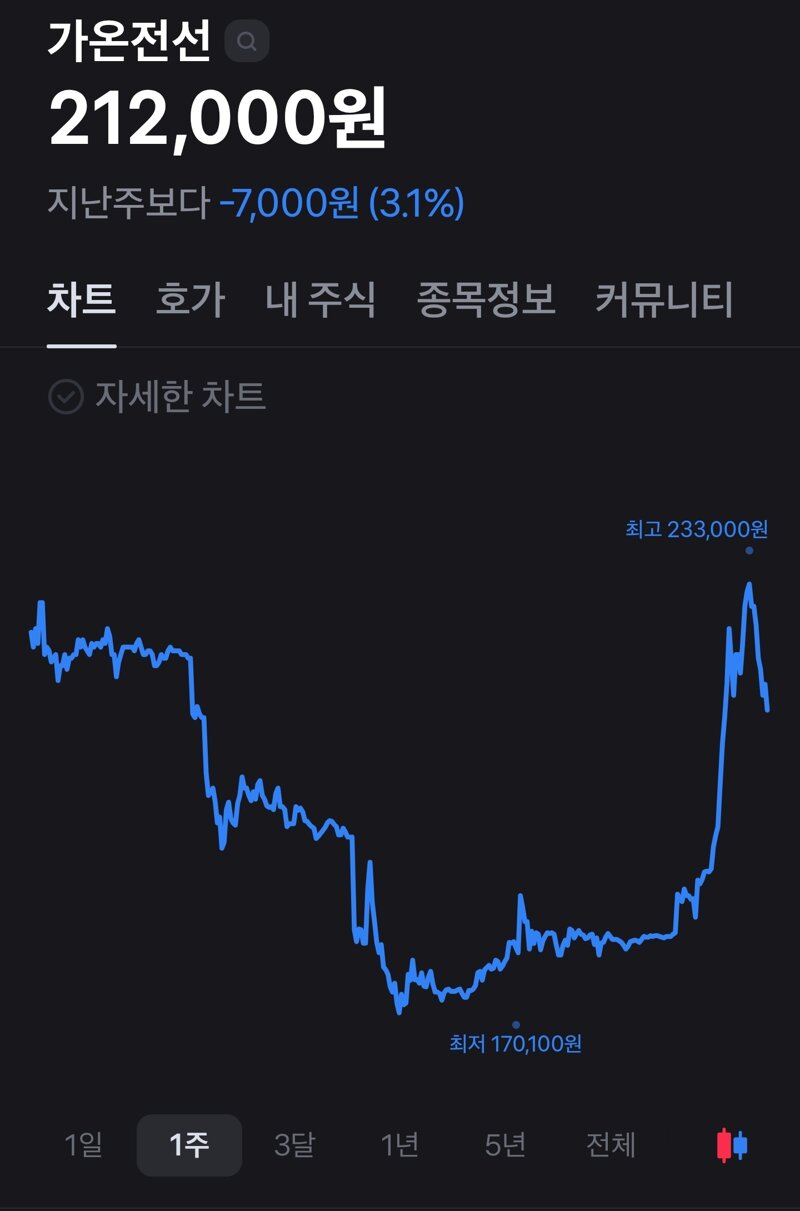Tap the search icon next to 가온전선
Screen dimensions: 800x1211
click(247, 42)
